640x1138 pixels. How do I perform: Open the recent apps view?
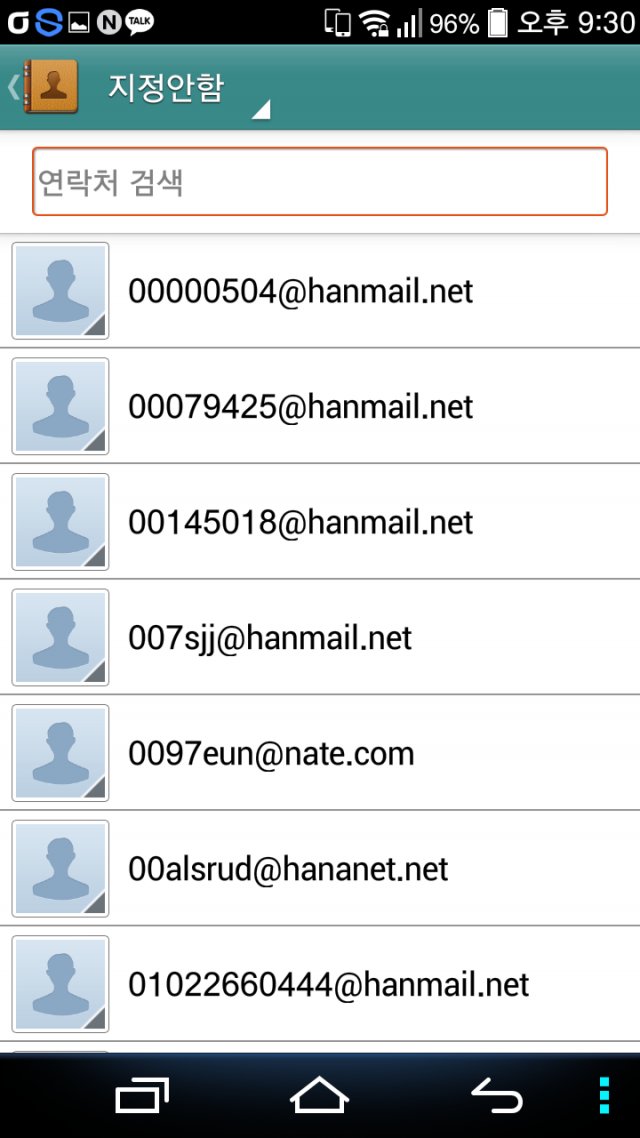tap(142, 1095)
